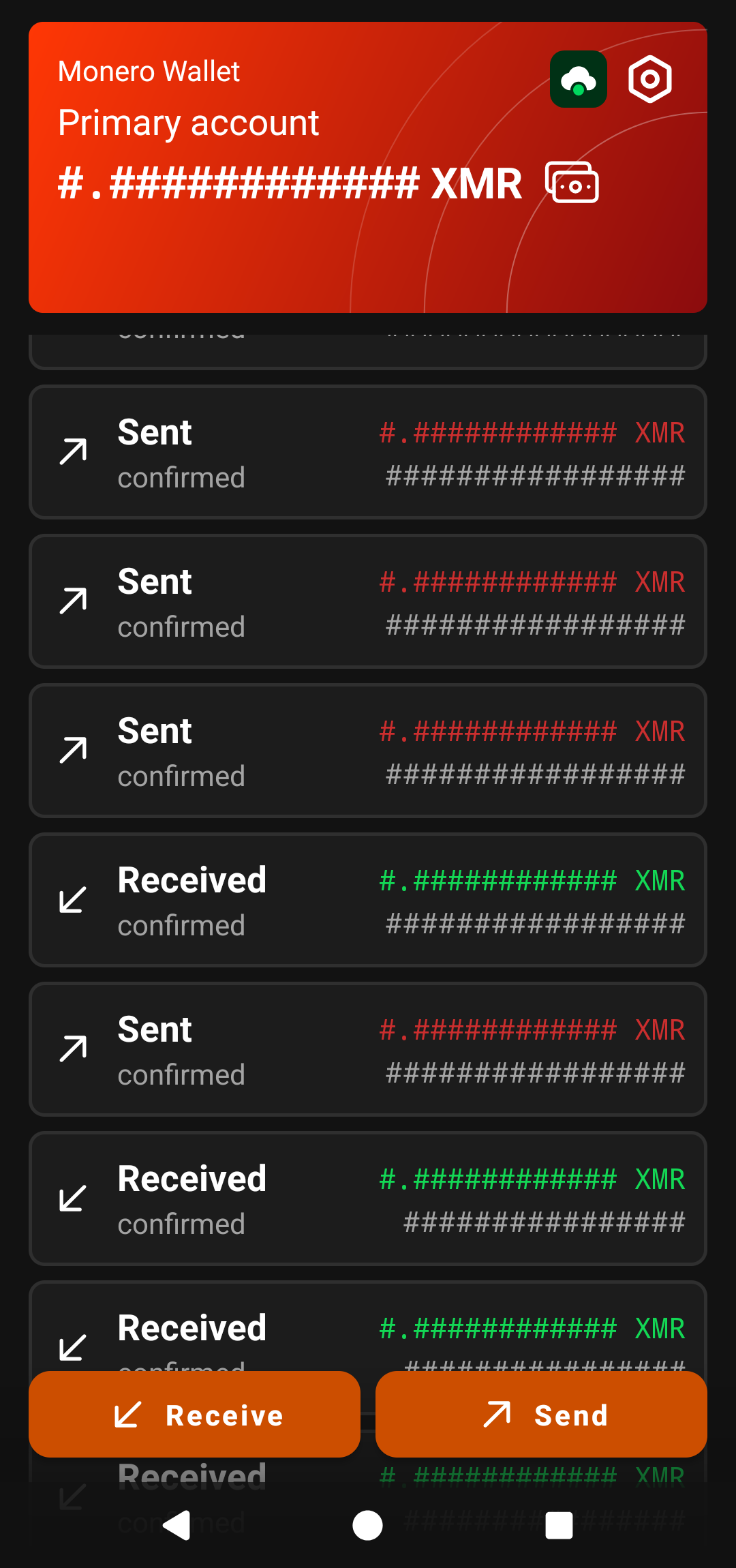
Task: Start a new Send transaction
Action: click(541, 1415)
